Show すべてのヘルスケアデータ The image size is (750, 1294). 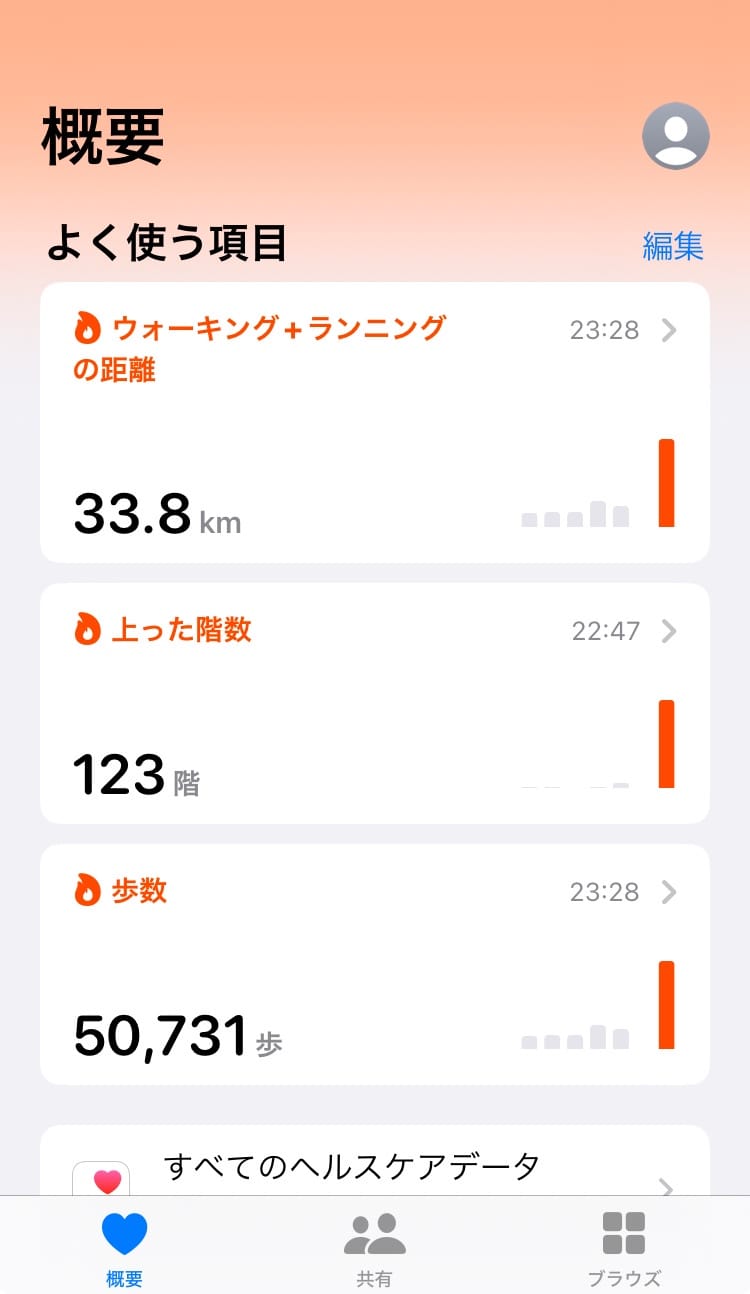pyautogui.click(x=374, y=1165)
